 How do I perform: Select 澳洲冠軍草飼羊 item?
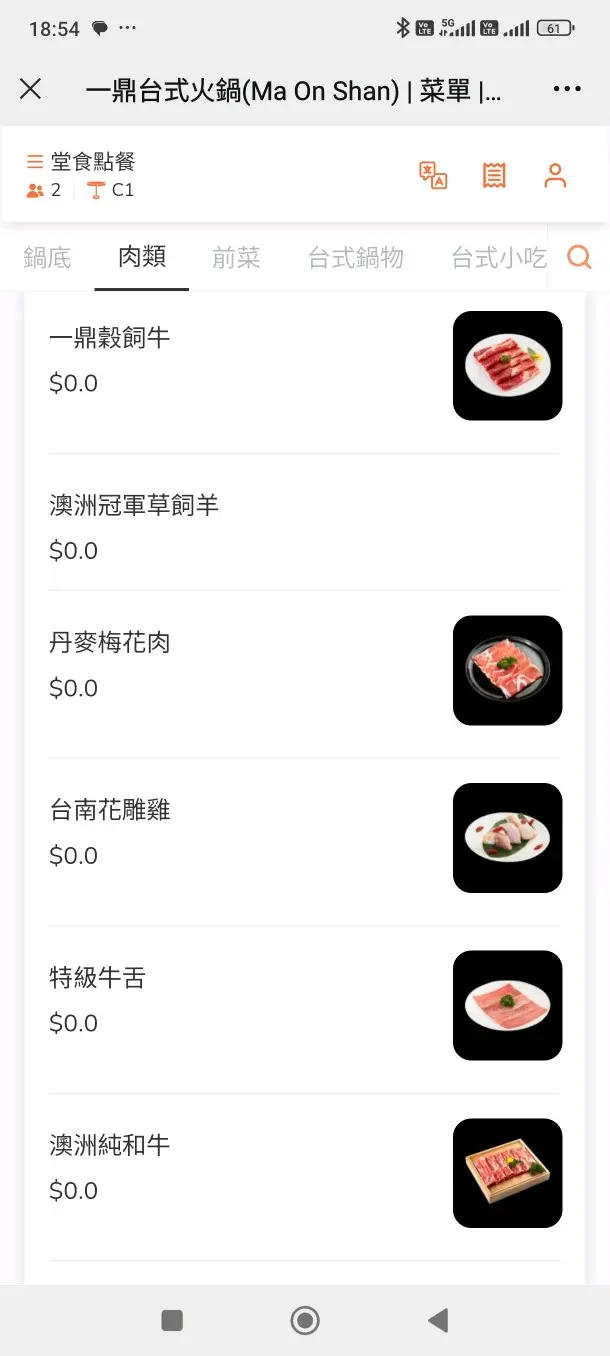[x=305, y=523]
